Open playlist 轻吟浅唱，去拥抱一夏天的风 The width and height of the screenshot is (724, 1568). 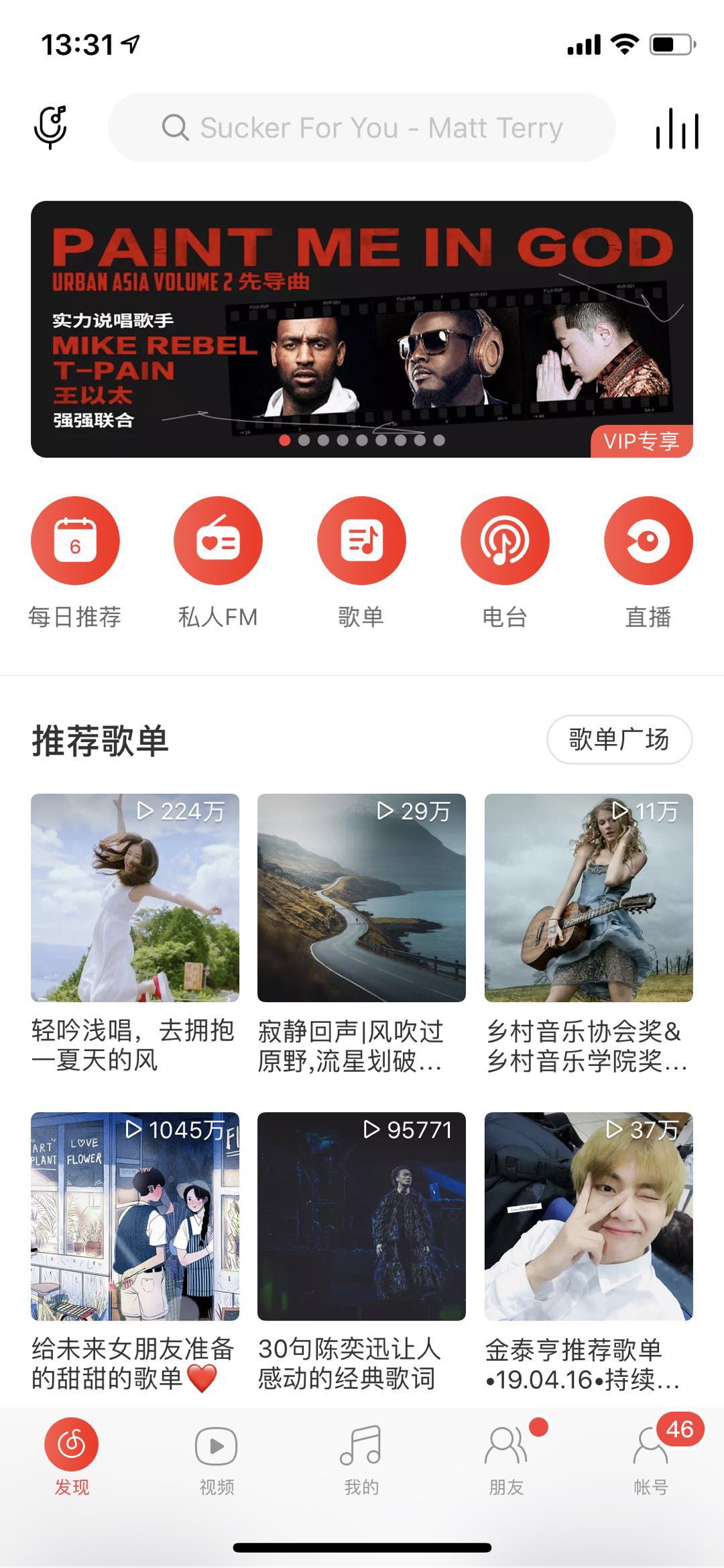(135, 898)
